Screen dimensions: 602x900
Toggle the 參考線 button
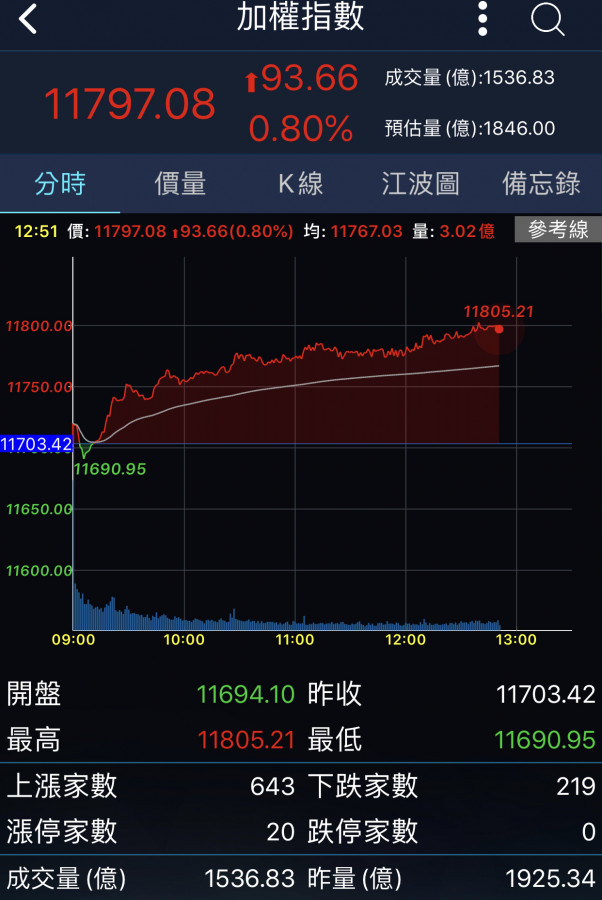tap(558, 230)
